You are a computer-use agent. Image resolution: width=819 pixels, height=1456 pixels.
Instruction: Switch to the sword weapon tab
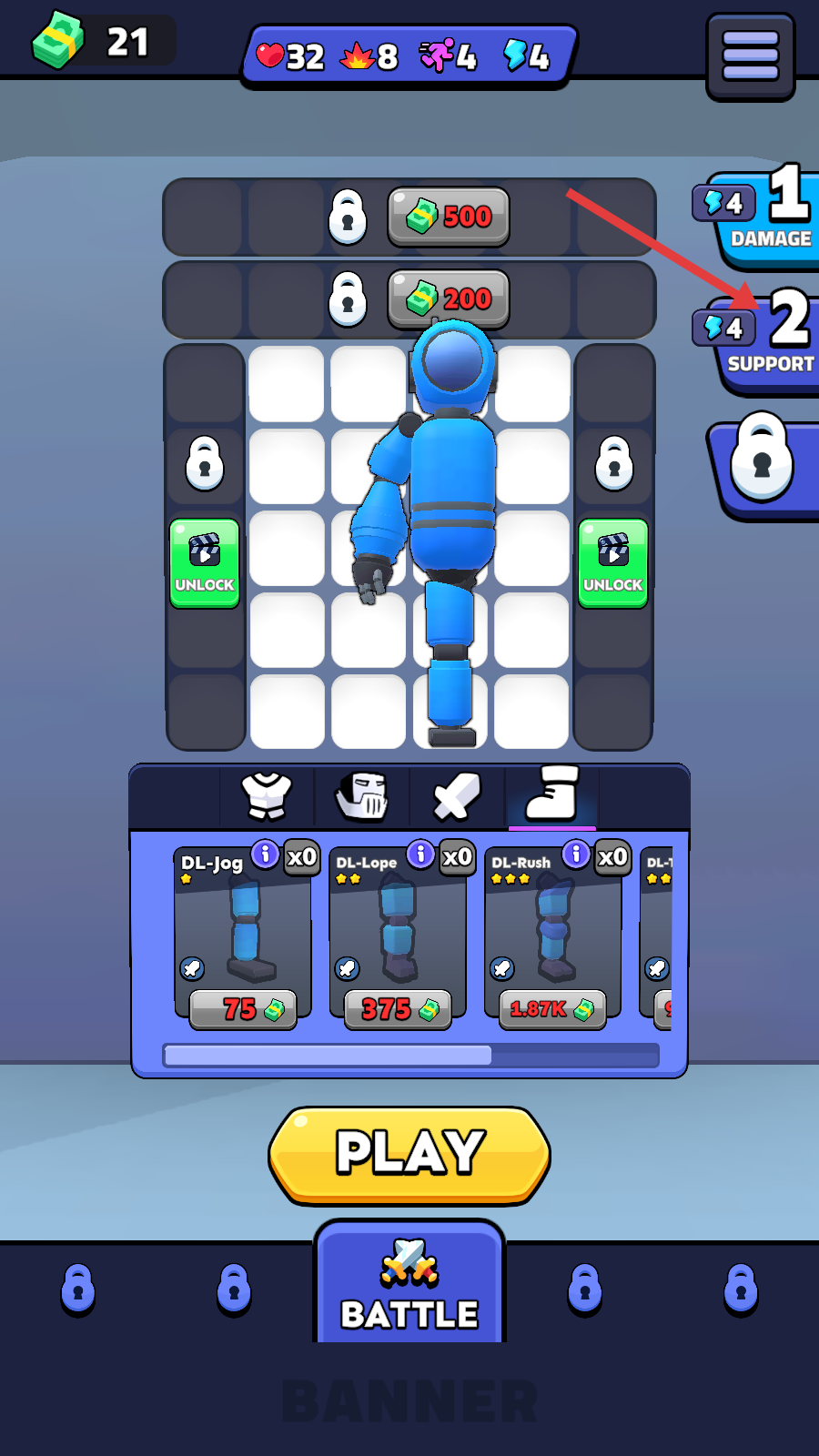457,795
